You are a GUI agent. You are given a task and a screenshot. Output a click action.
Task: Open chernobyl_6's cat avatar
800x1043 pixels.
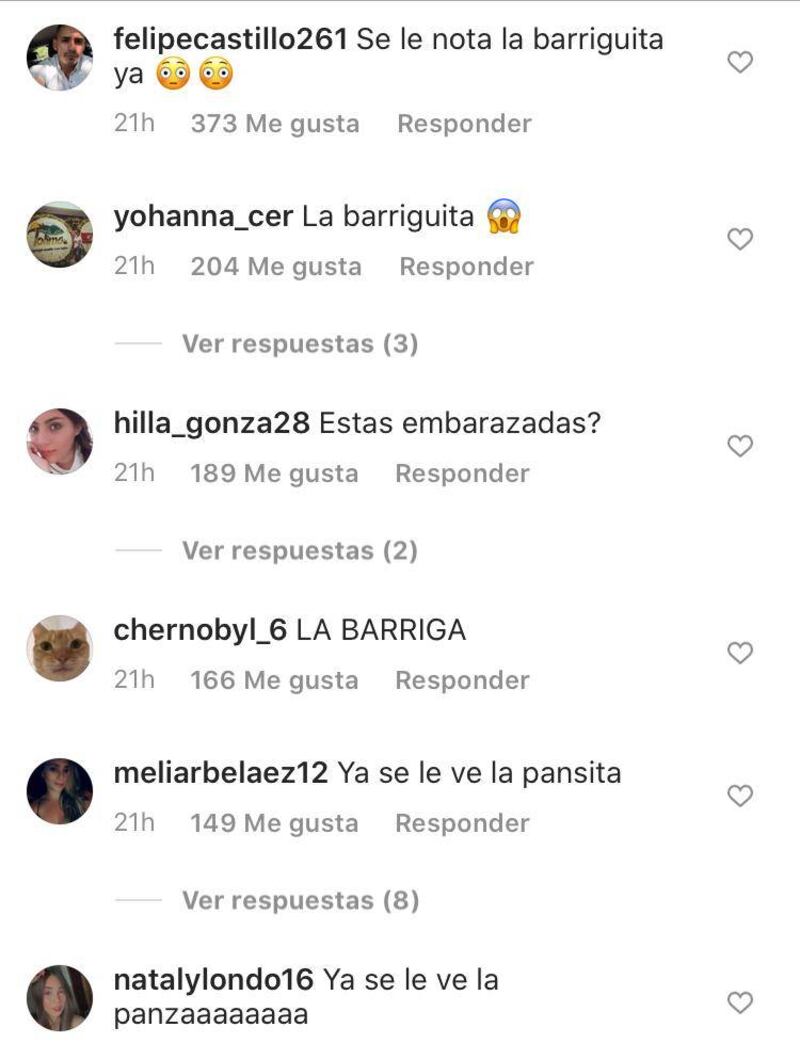coord(59,648)
